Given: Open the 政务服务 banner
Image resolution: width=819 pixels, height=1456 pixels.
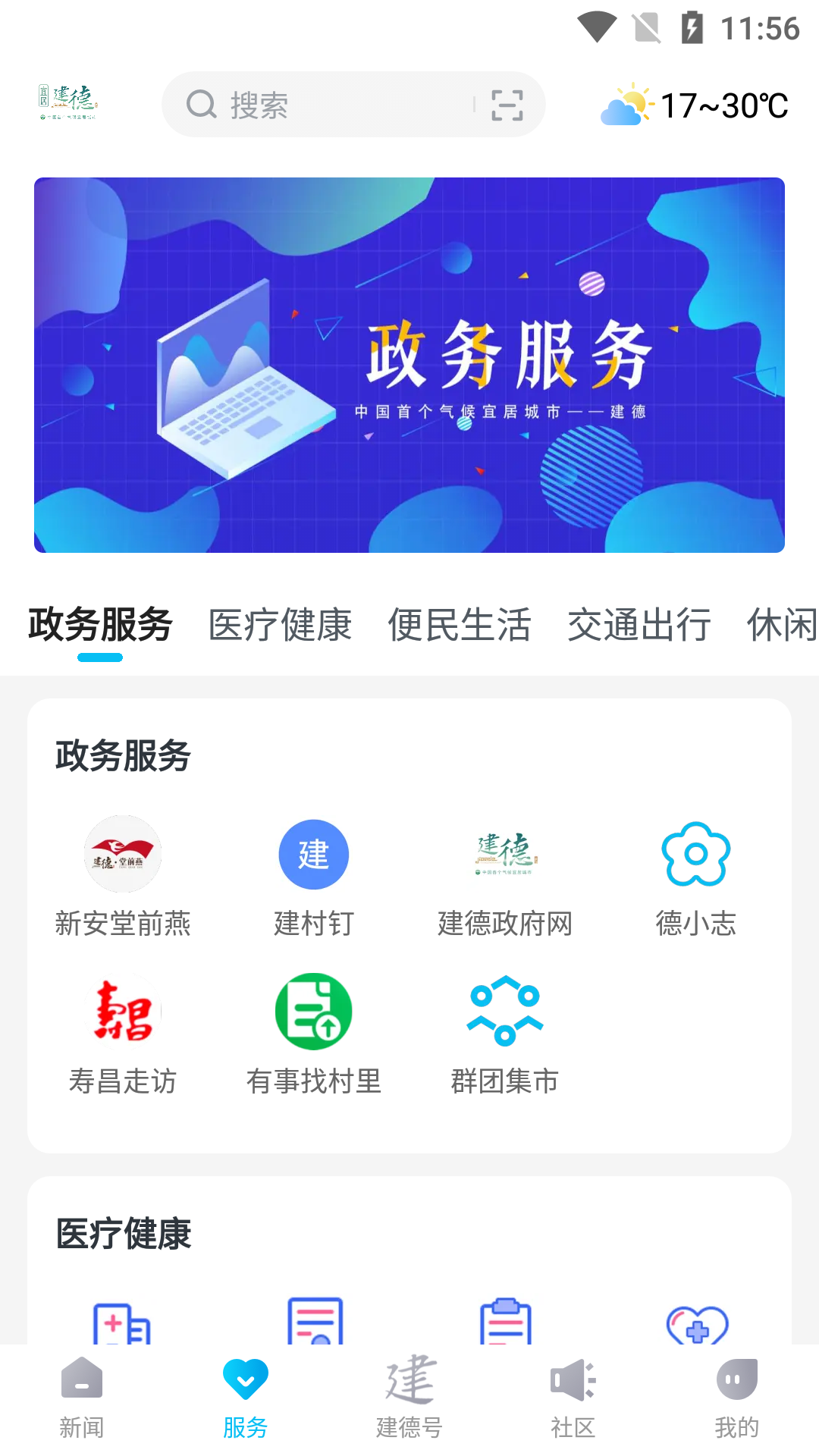Looking at the screenshot, I should click(x=409, y=365).
